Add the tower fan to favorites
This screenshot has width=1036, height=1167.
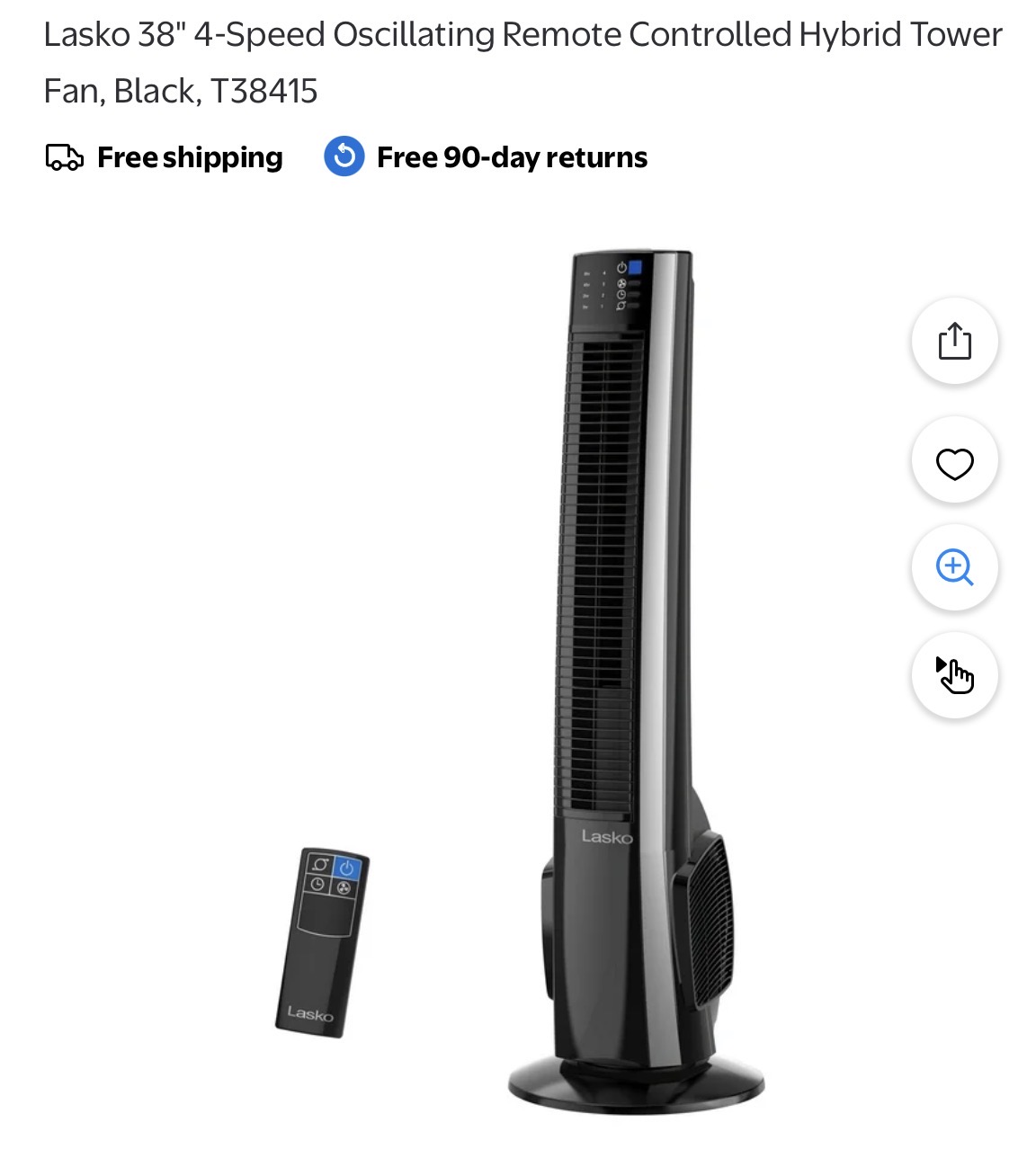[954, 463]
